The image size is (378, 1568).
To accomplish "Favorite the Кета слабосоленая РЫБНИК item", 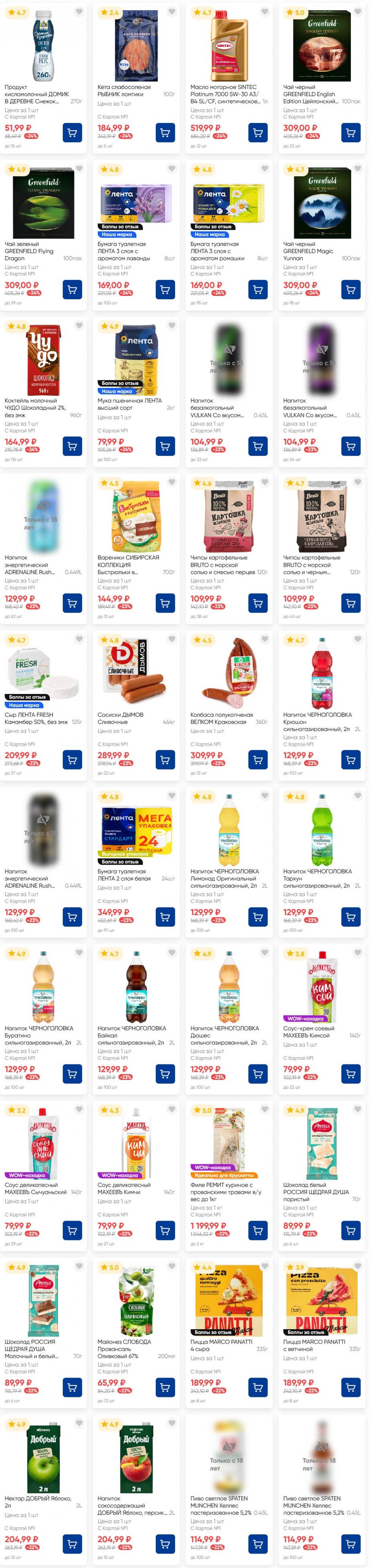I will tap(172, 12).
